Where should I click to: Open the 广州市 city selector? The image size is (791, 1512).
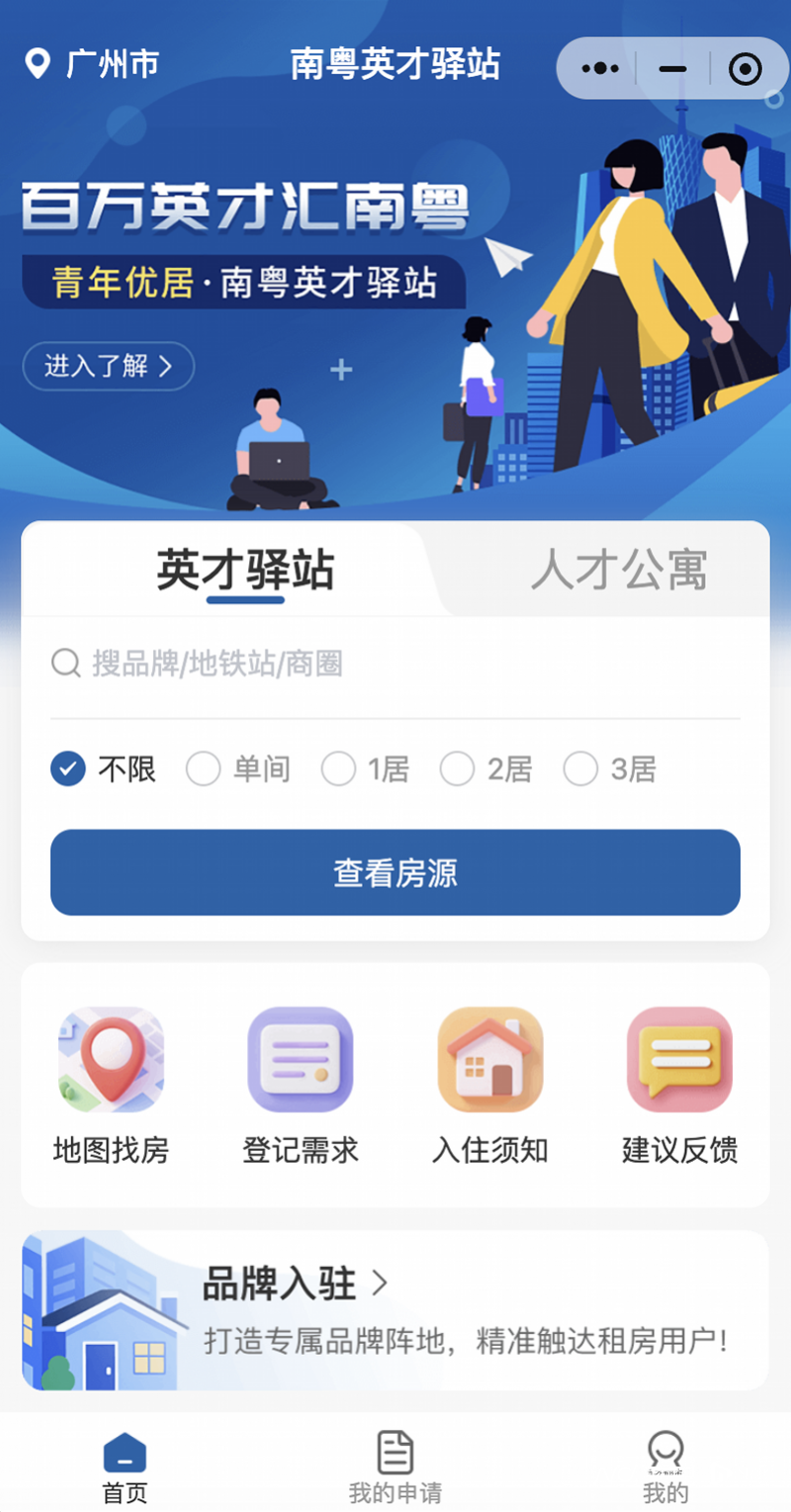click(91, 66)
